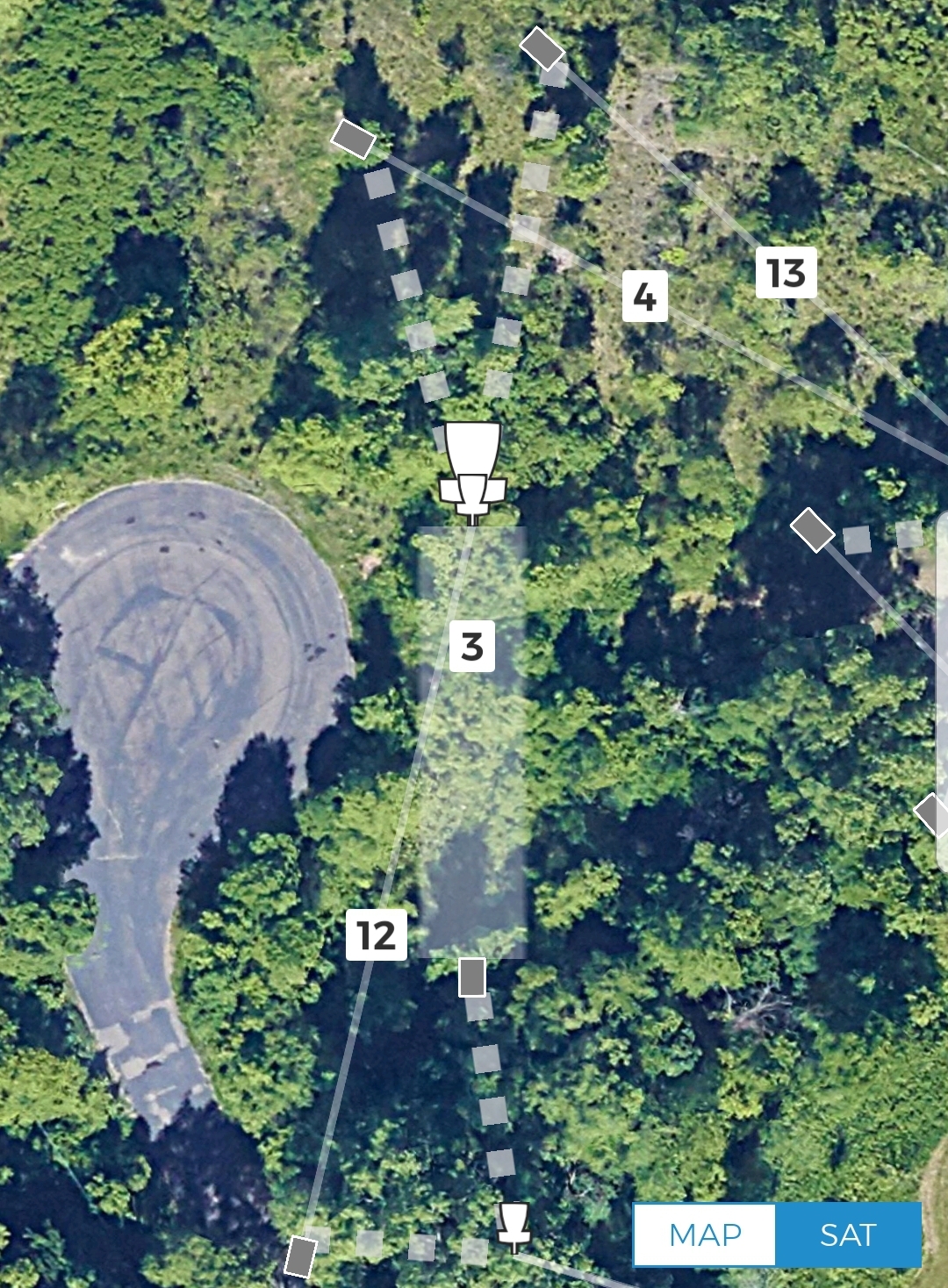Select the hole 13 label

(786, 273)
